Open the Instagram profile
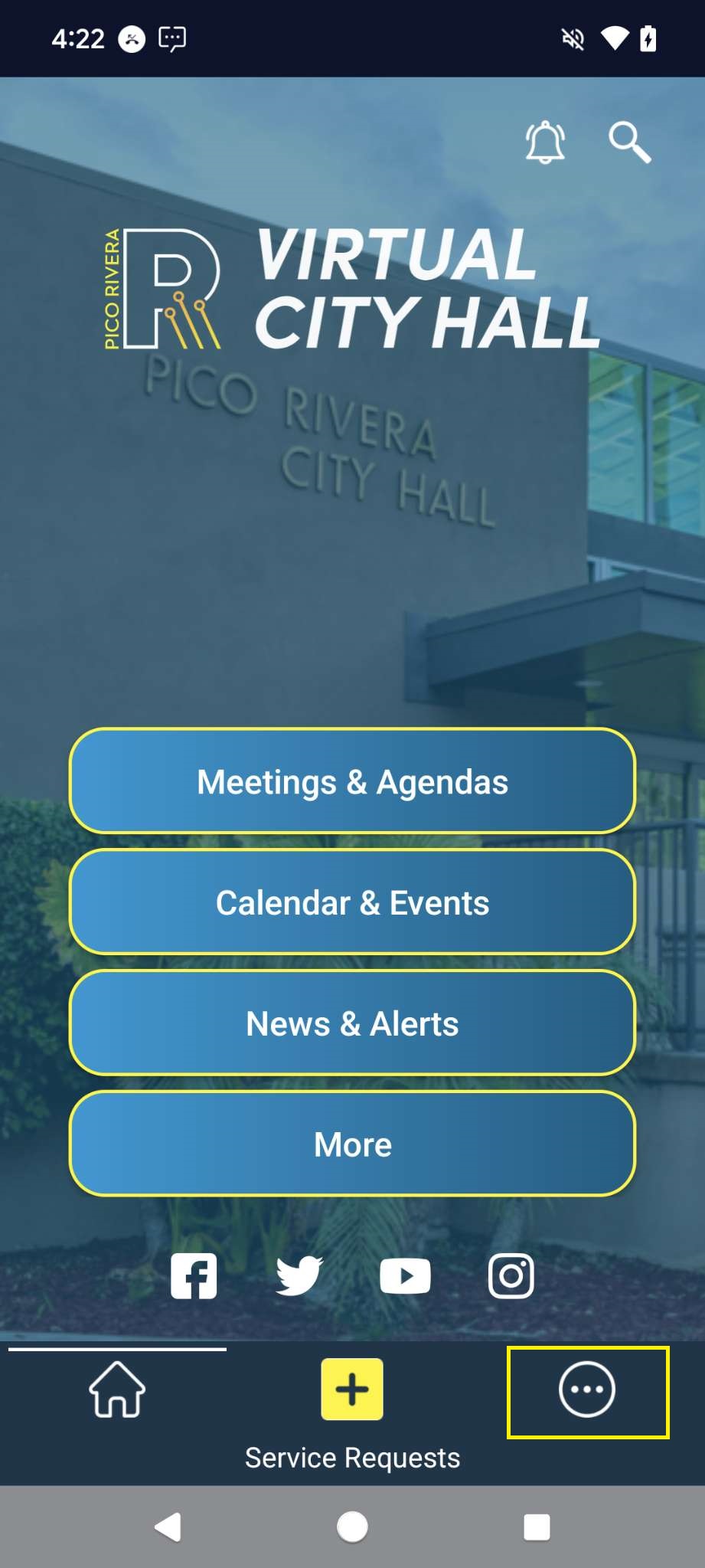Viewport: 705px width, 1568px height. tap(511, 1276)
